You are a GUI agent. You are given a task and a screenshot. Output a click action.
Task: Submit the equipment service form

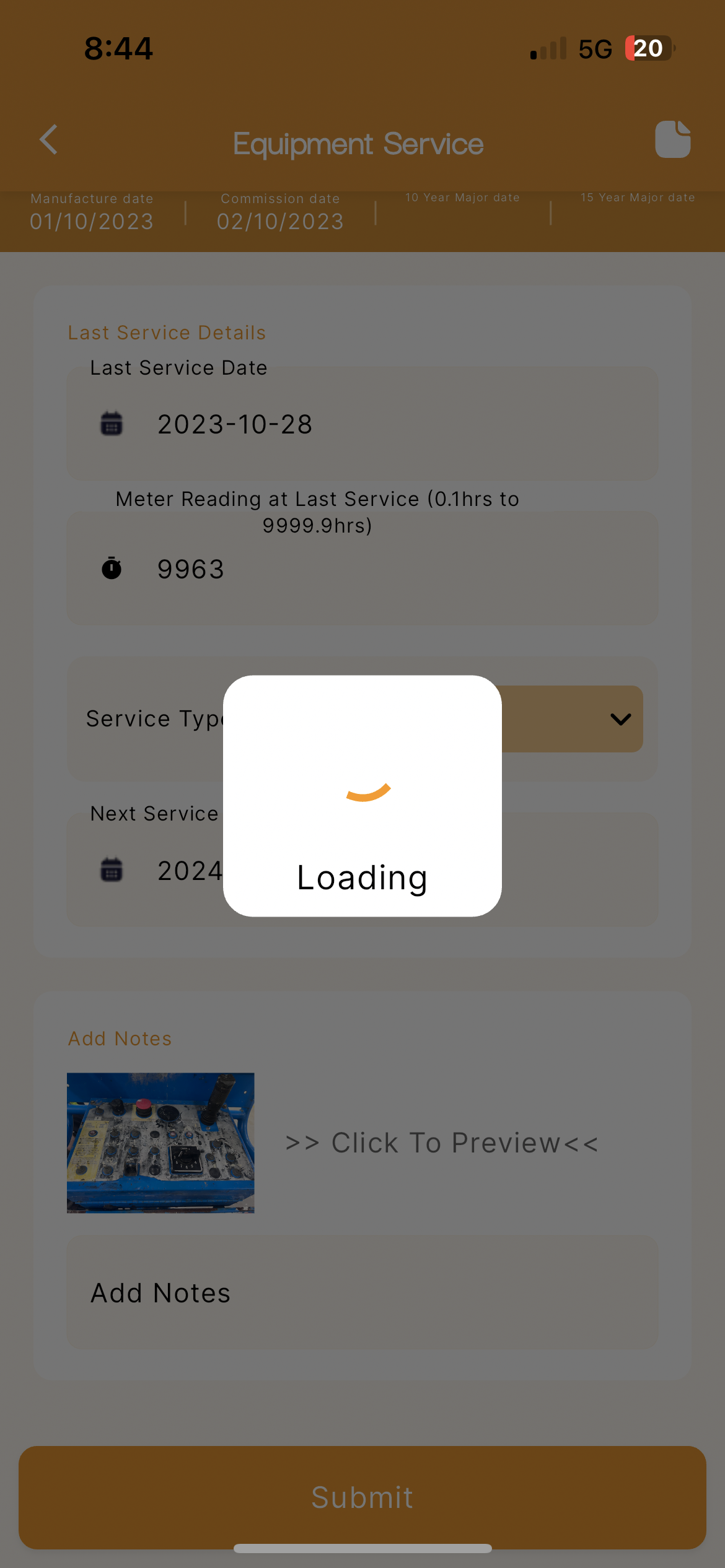tap(362, 1497)
